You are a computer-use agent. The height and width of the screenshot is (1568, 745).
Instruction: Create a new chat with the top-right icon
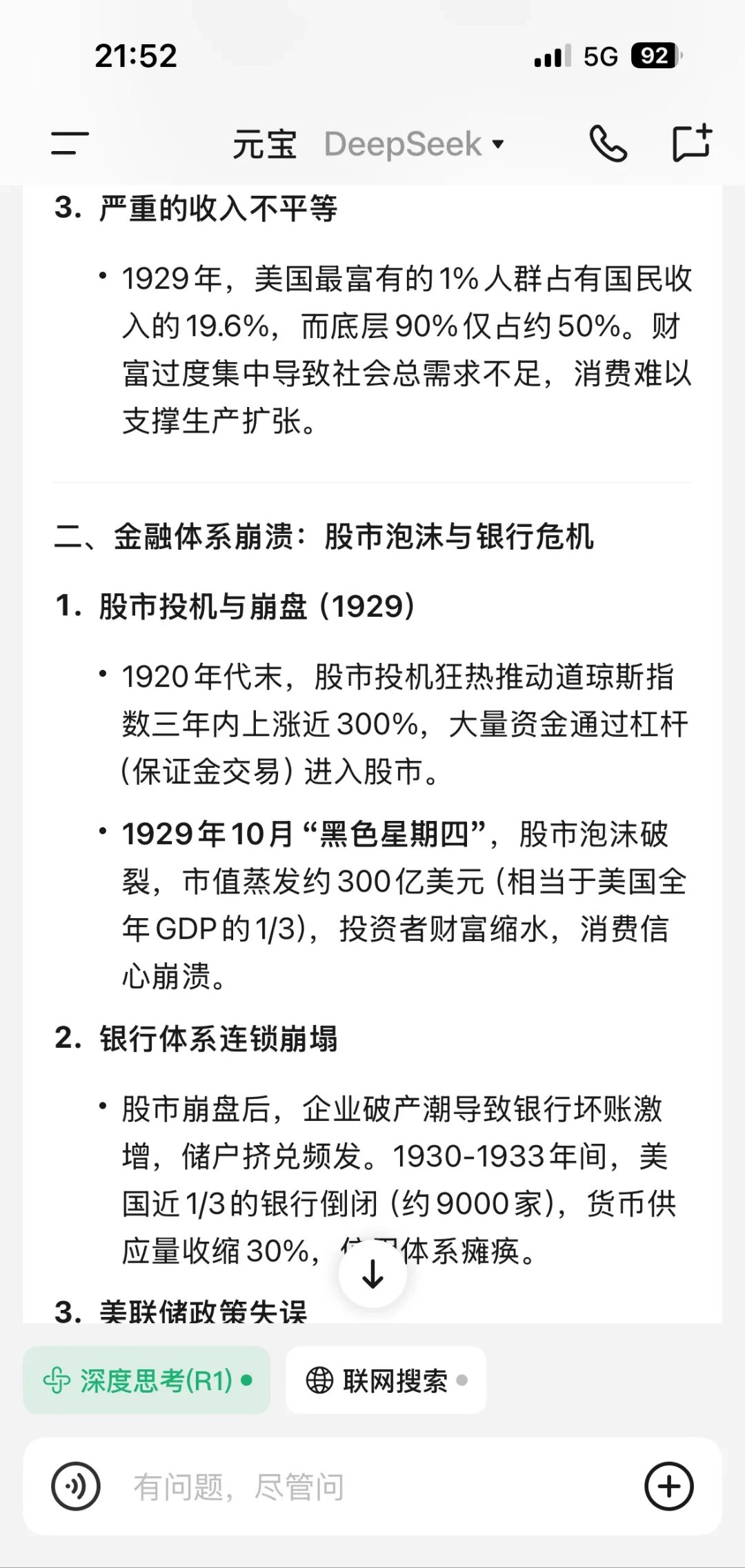click(690, 143)
